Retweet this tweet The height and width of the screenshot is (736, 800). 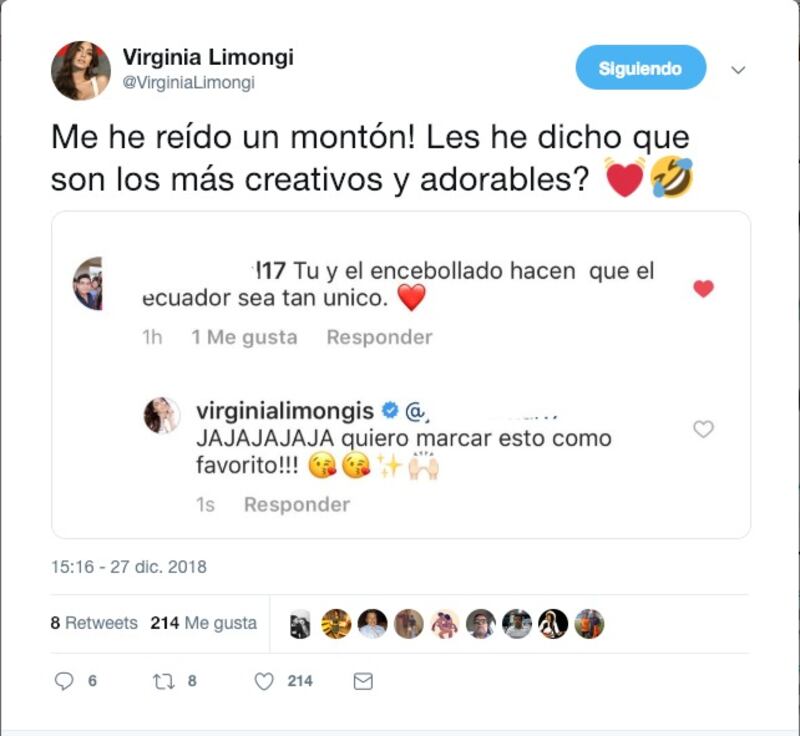coord(162,681)
